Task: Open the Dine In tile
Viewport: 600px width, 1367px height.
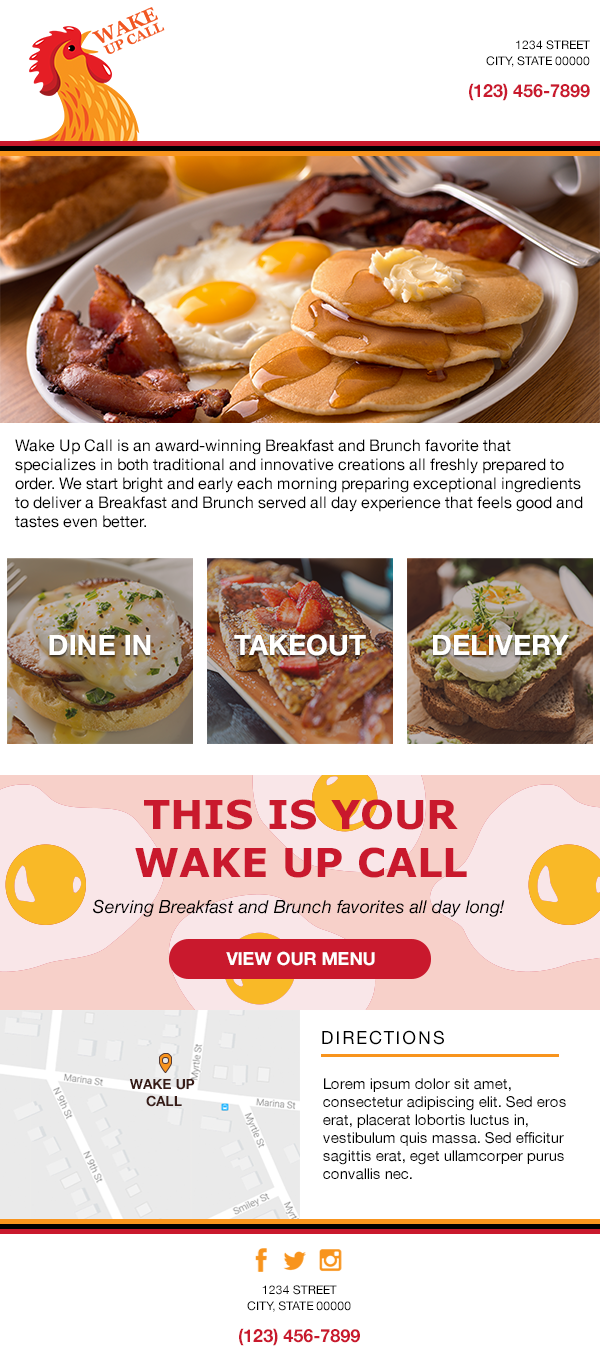Action: (x=100, y=651)
